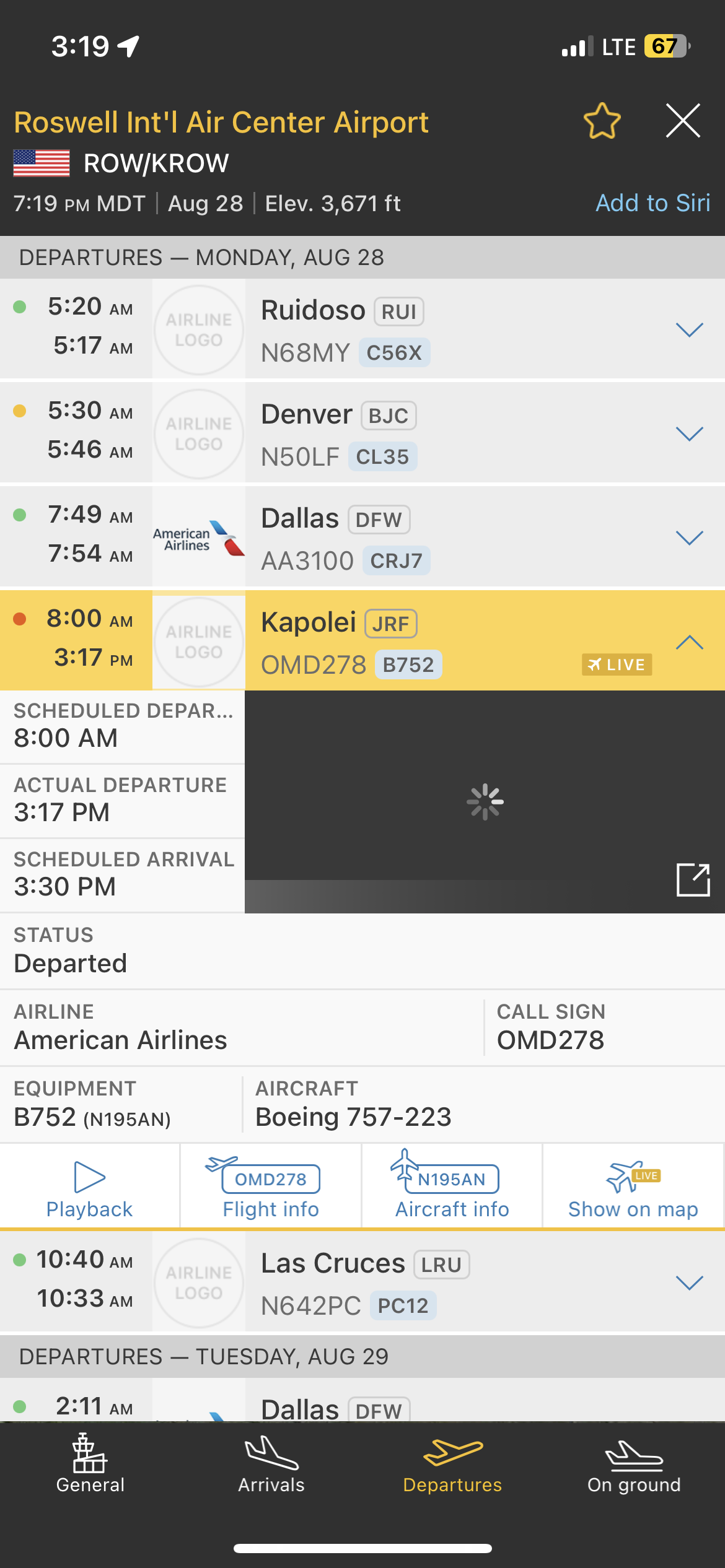Show the live flight on map
This screenshot has height=1568, width=725.
[633, 1186]
